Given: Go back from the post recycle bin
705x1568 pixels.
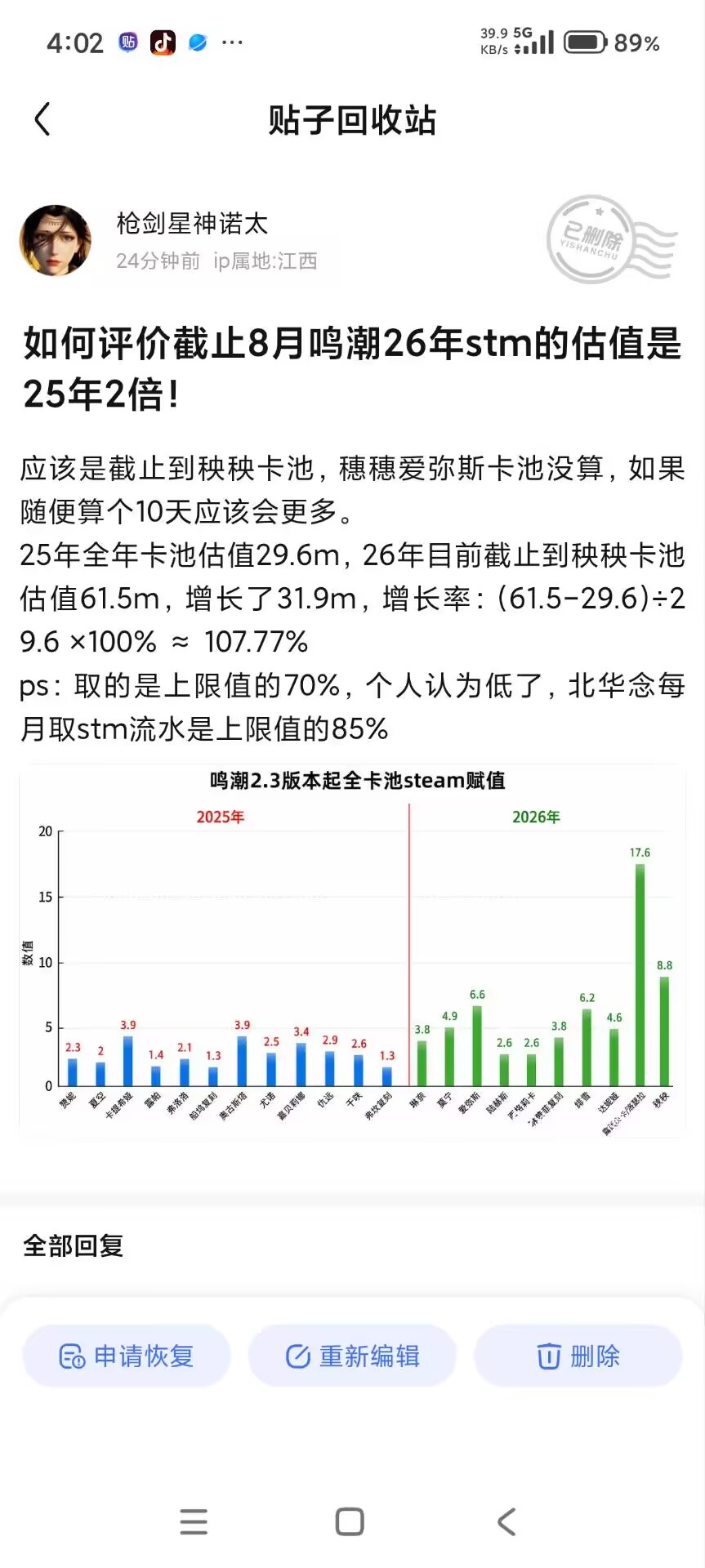Looking at the screenshot, I should click(x=42, y=120).
